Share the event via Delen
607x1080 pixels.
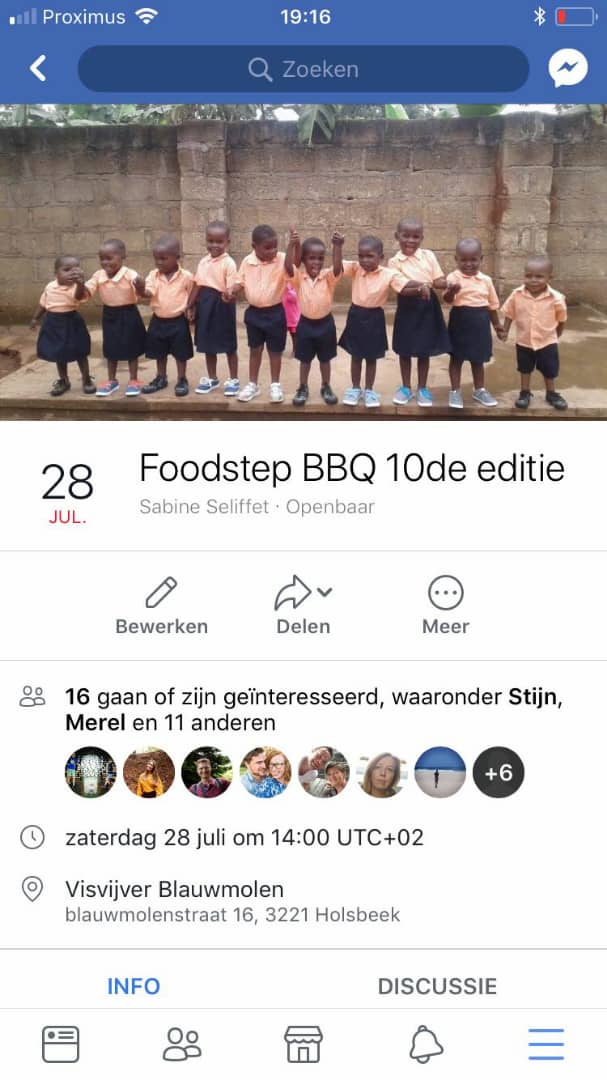pos(303,606)
